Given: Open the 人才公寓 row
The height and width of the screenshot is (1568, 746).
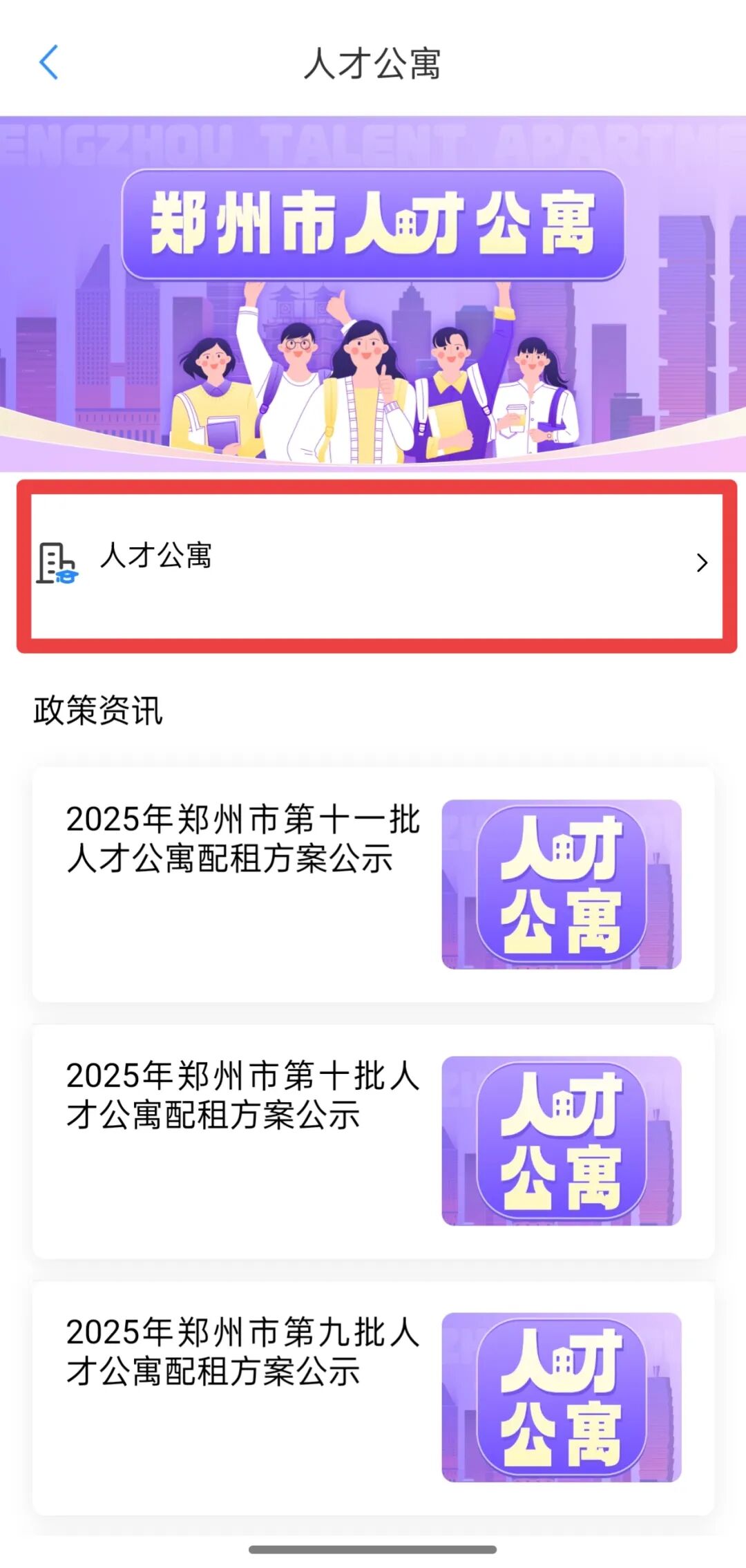Looking at the screenshot, I should (x=373, y=563).
